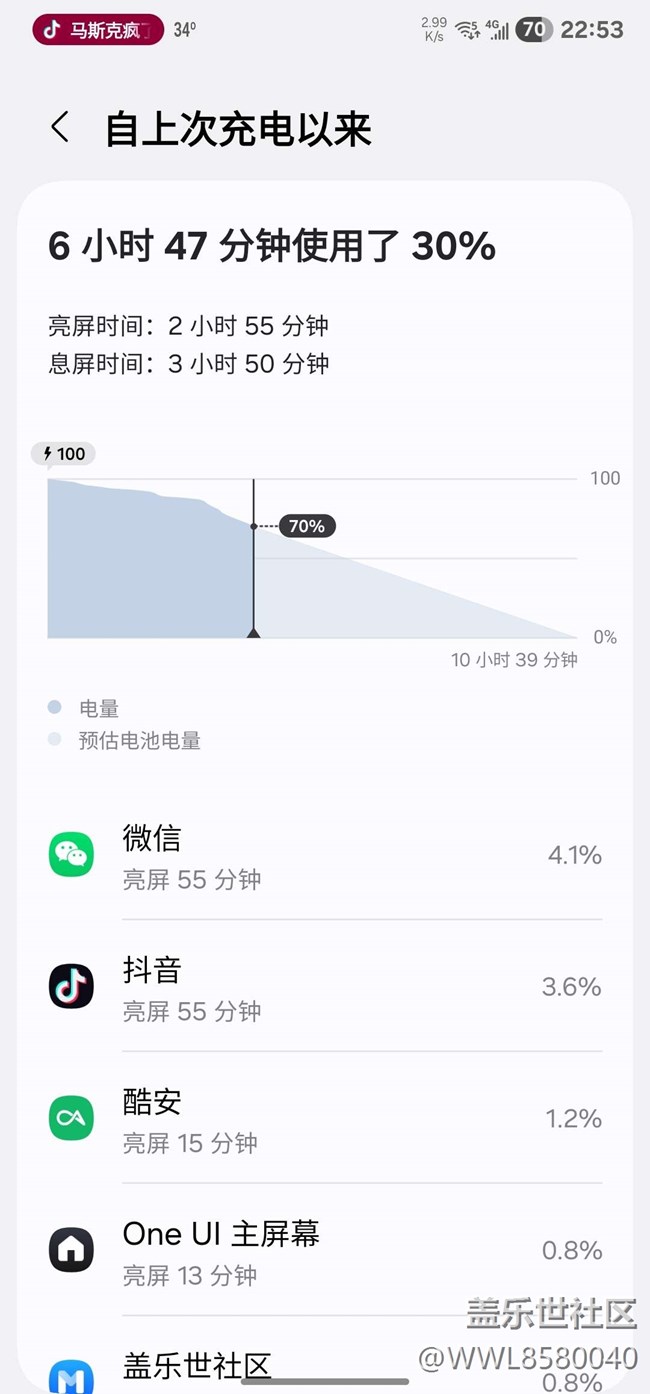Open 盖乐世社区 battery usage row
650x1394 pixels.
(325, 1357)
